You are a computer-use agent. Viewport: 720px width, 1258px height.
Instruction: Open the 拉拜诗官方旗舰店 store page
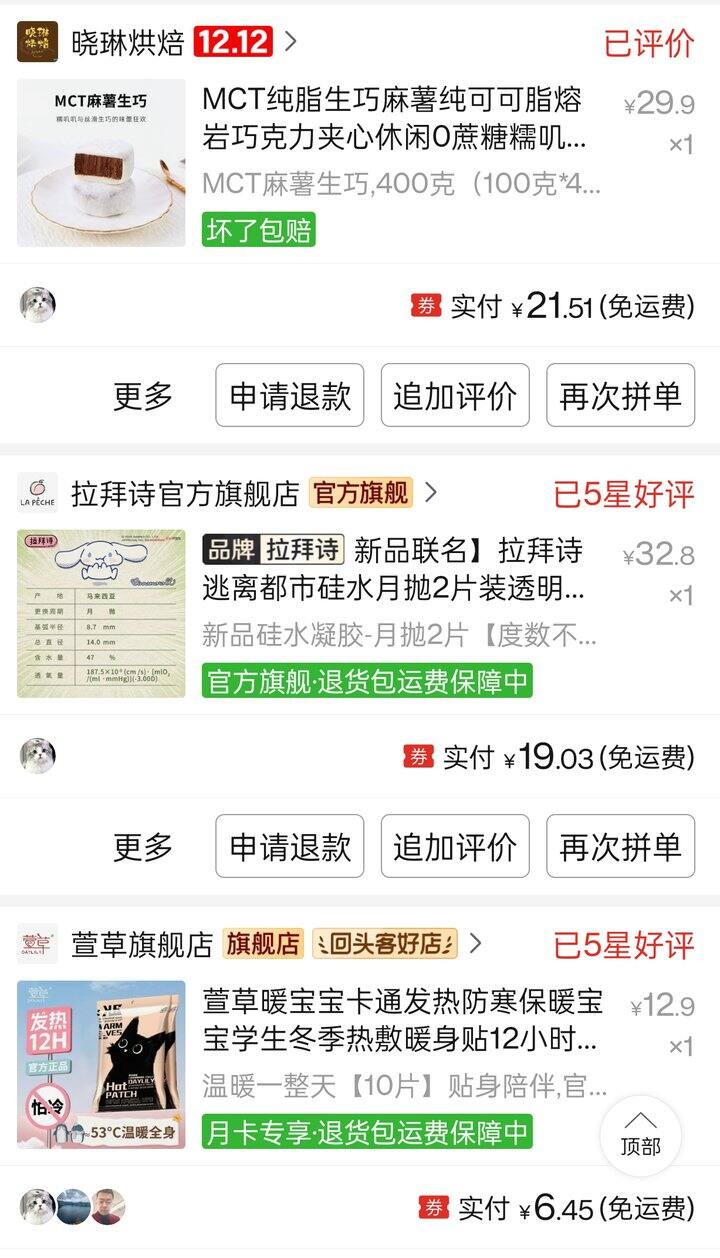pyautogui.click(x=185, y=493)
